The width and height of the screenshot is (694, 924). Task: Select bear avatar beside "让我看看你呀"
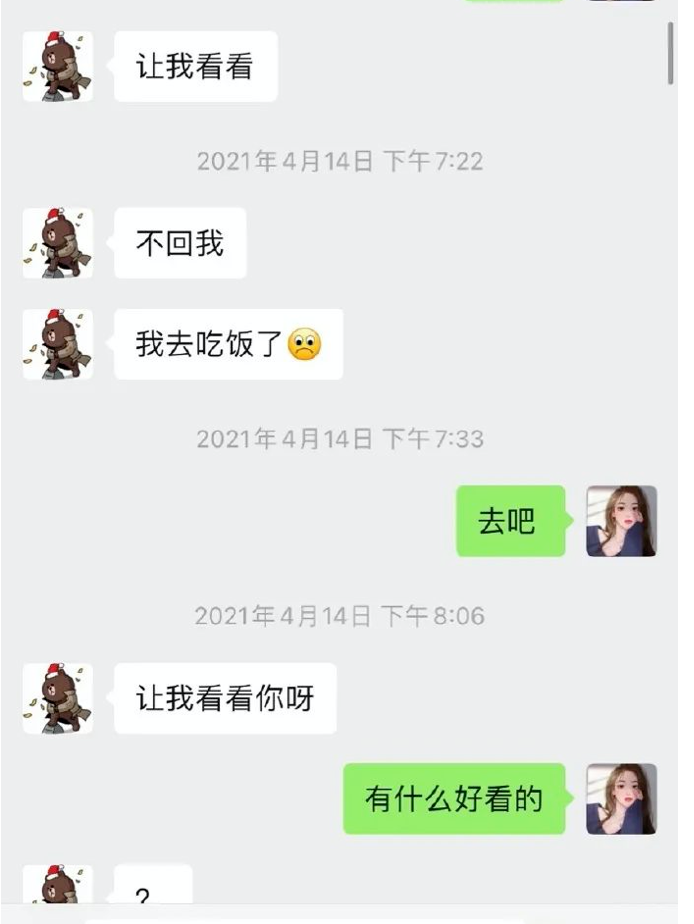point(58,698)
